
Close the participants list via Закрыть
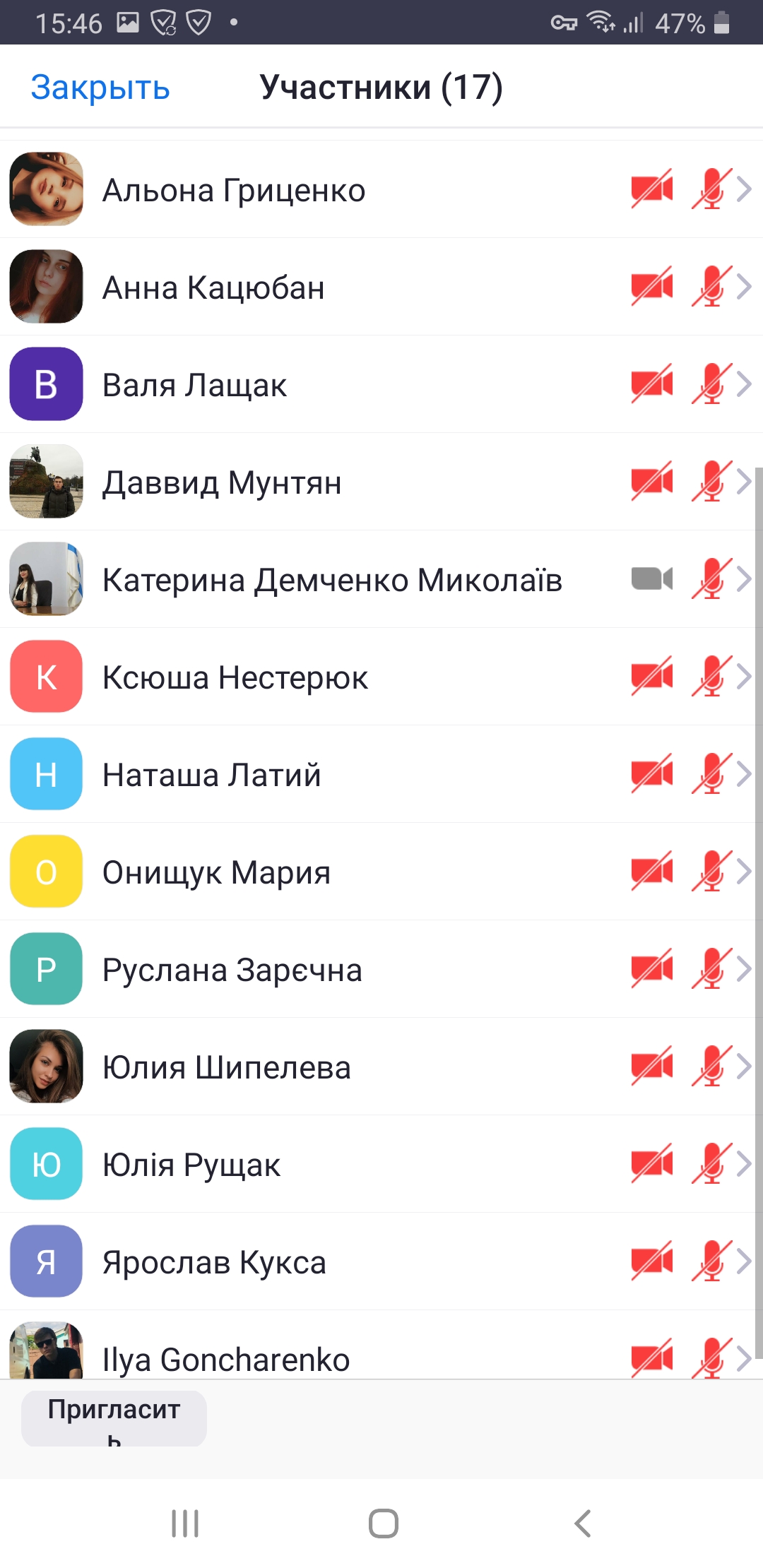[x=100, y=88]
